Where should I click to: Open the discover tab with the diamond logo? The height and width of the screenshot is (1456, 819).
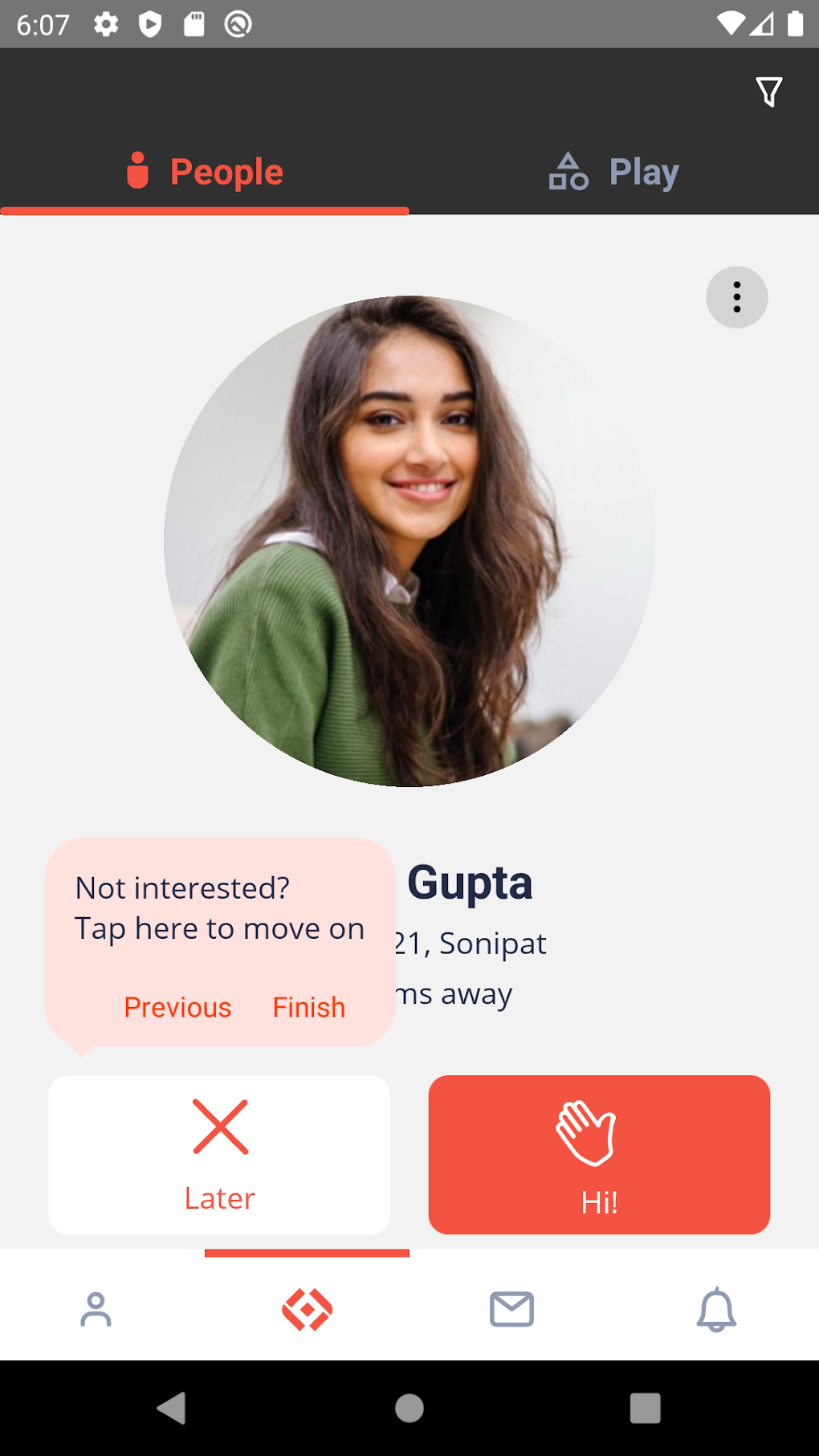(307, 1309)
